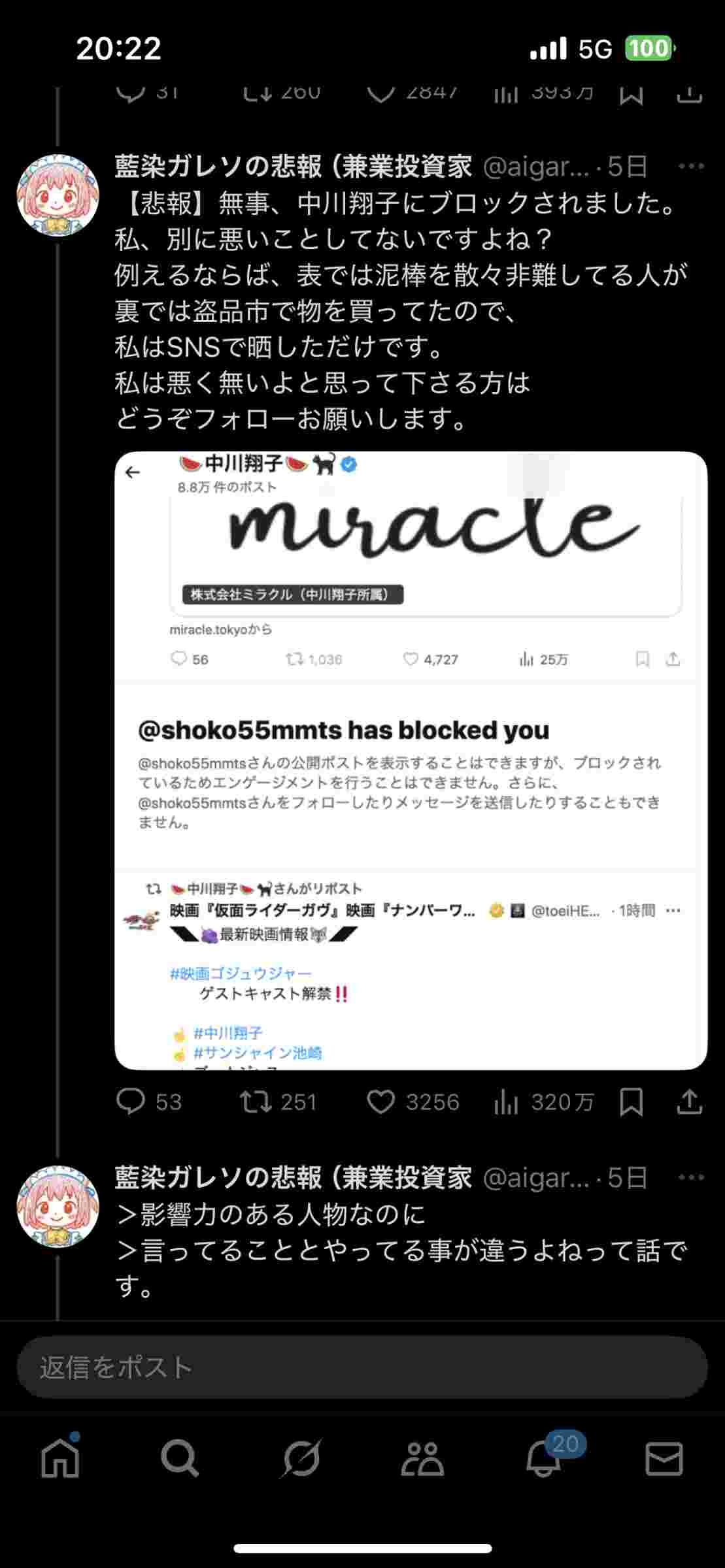Tap the 返信をポスト reply field
725x1568 pixels.
tap(362, 1367)
